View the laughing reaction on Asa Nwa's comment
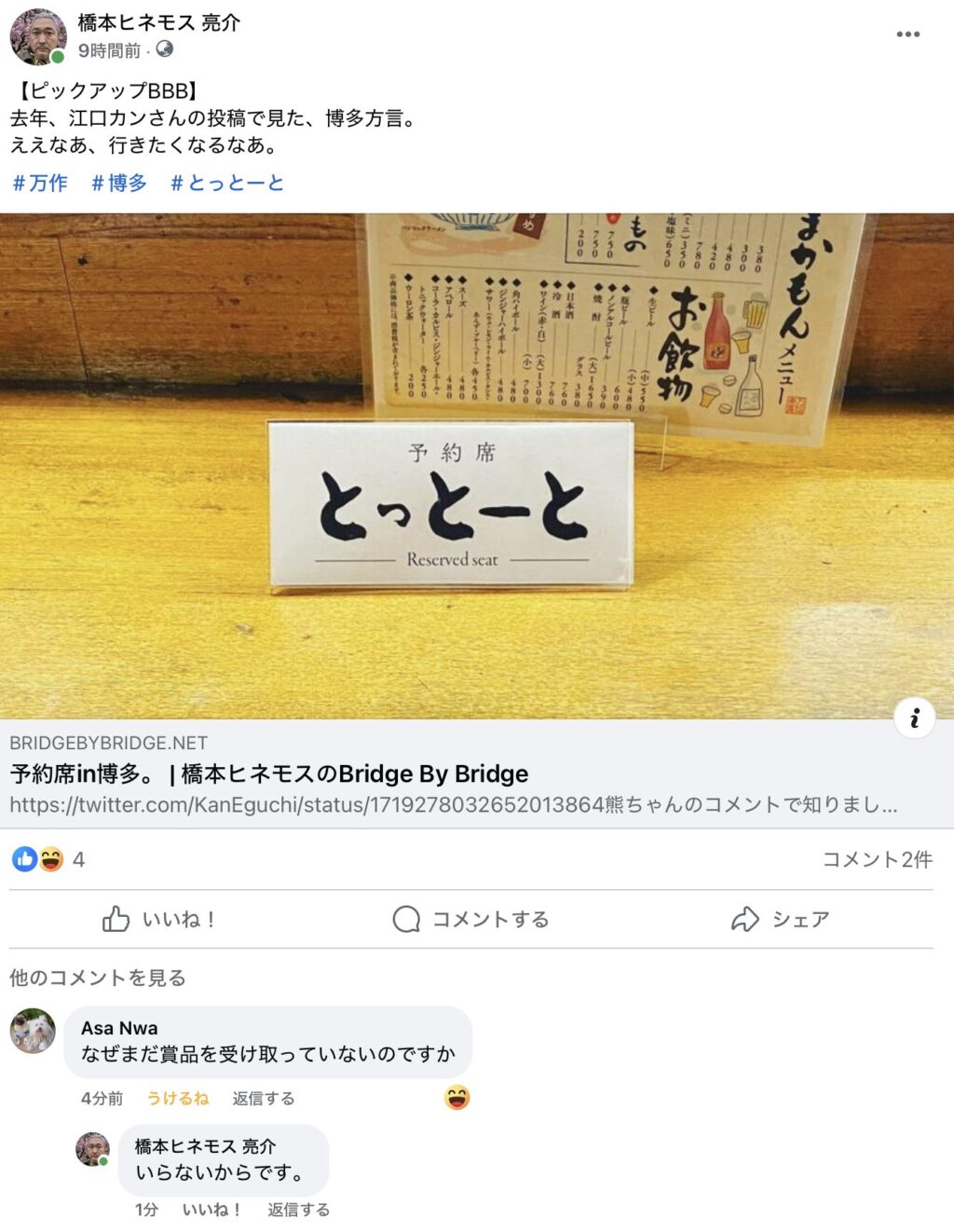 (x=457, y=1098)
